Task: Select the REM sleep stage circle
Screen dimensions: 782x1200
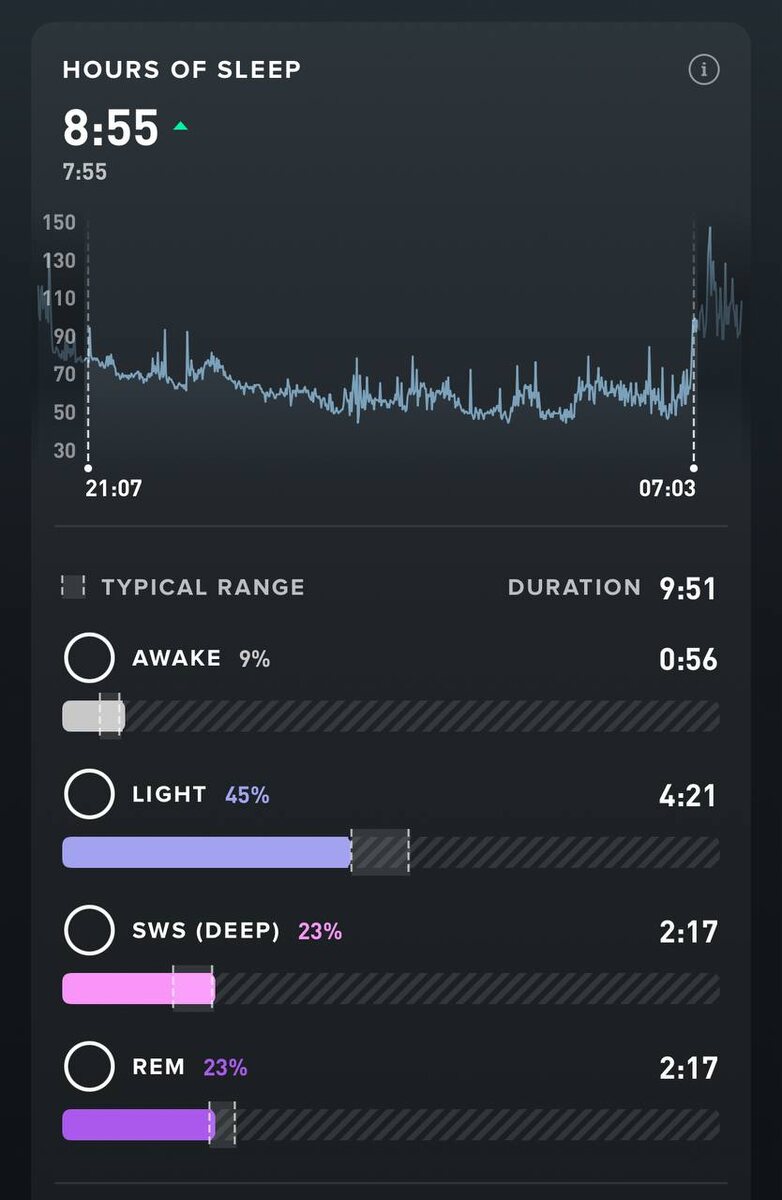Action: [89, 1066]
